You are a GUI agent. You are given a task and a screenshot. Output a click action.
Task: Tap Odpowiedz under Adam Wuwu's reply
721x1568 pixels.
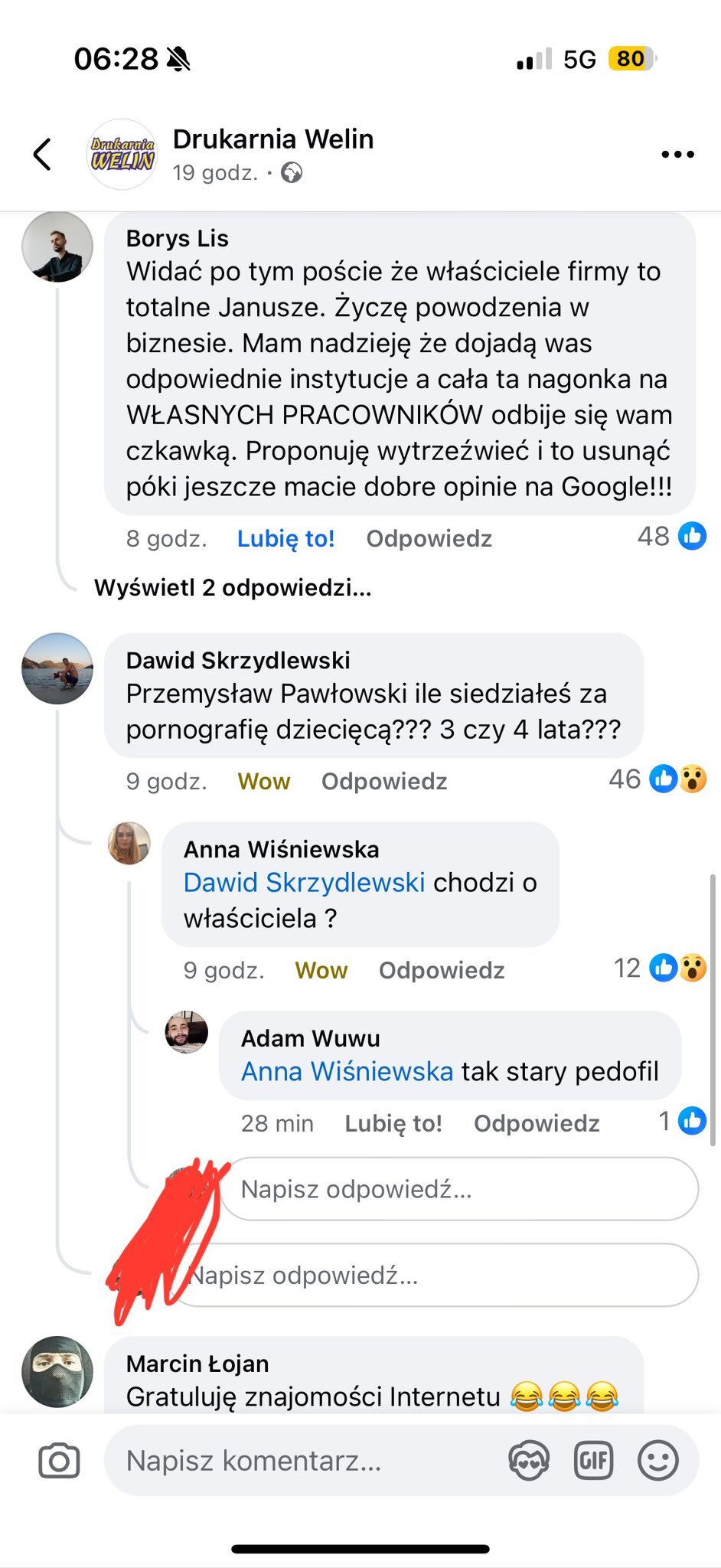point(537,1123)
